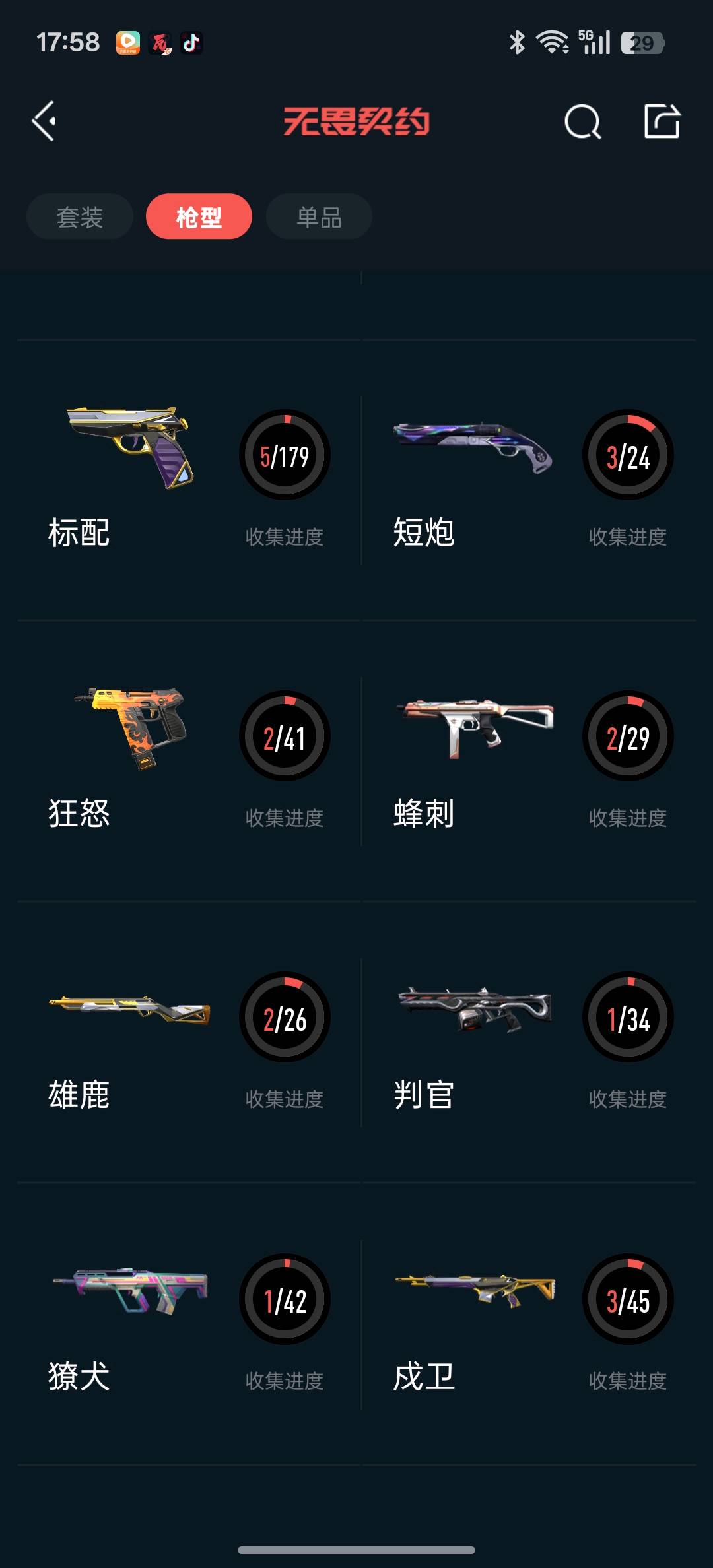The height and width of the screenshot is (1568, 713).
Task: Open the 雄鹿 collection card
Action: (x=189, y=1043)
